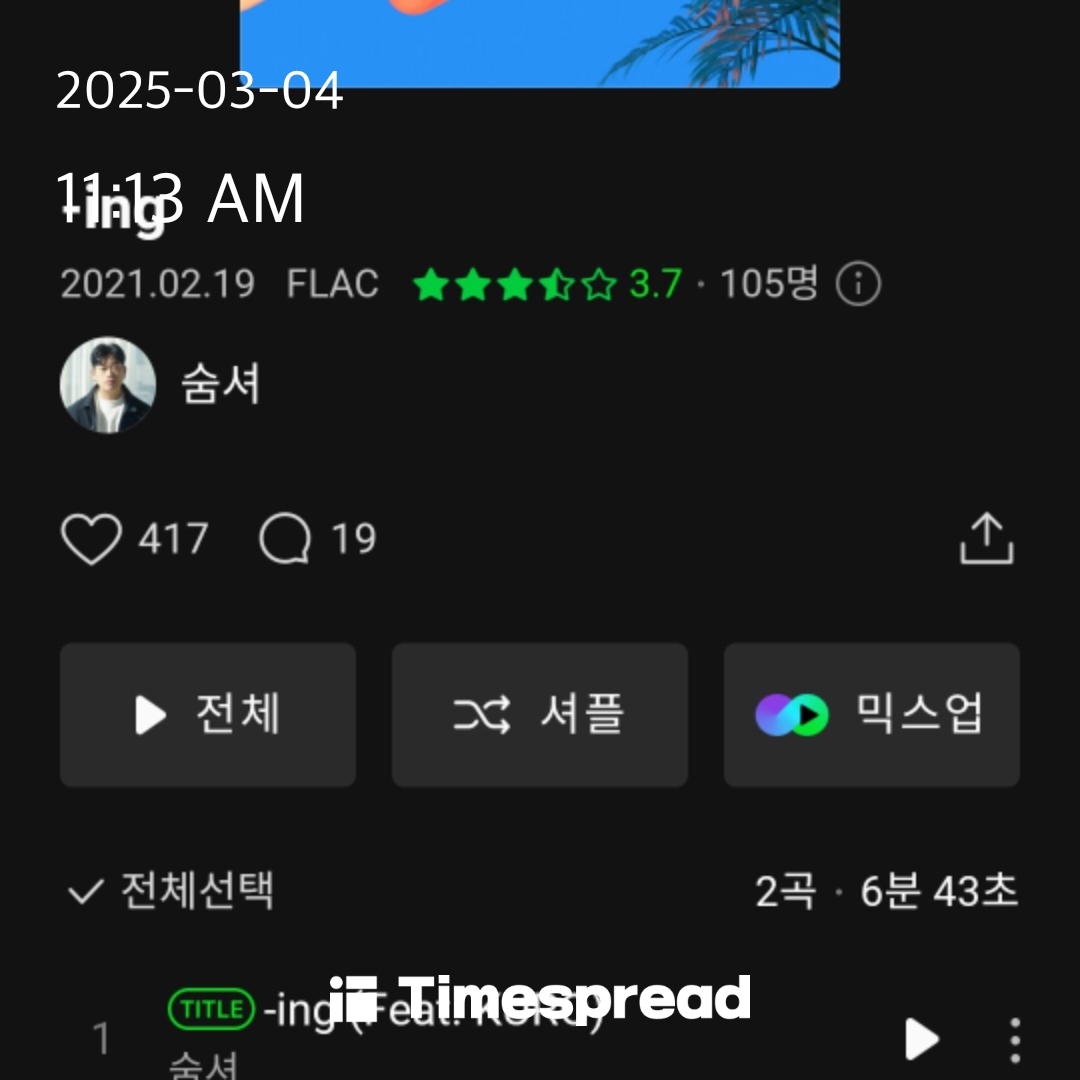
Task: Start 믹스업 mix playback
Action: (x=871, y=715)
